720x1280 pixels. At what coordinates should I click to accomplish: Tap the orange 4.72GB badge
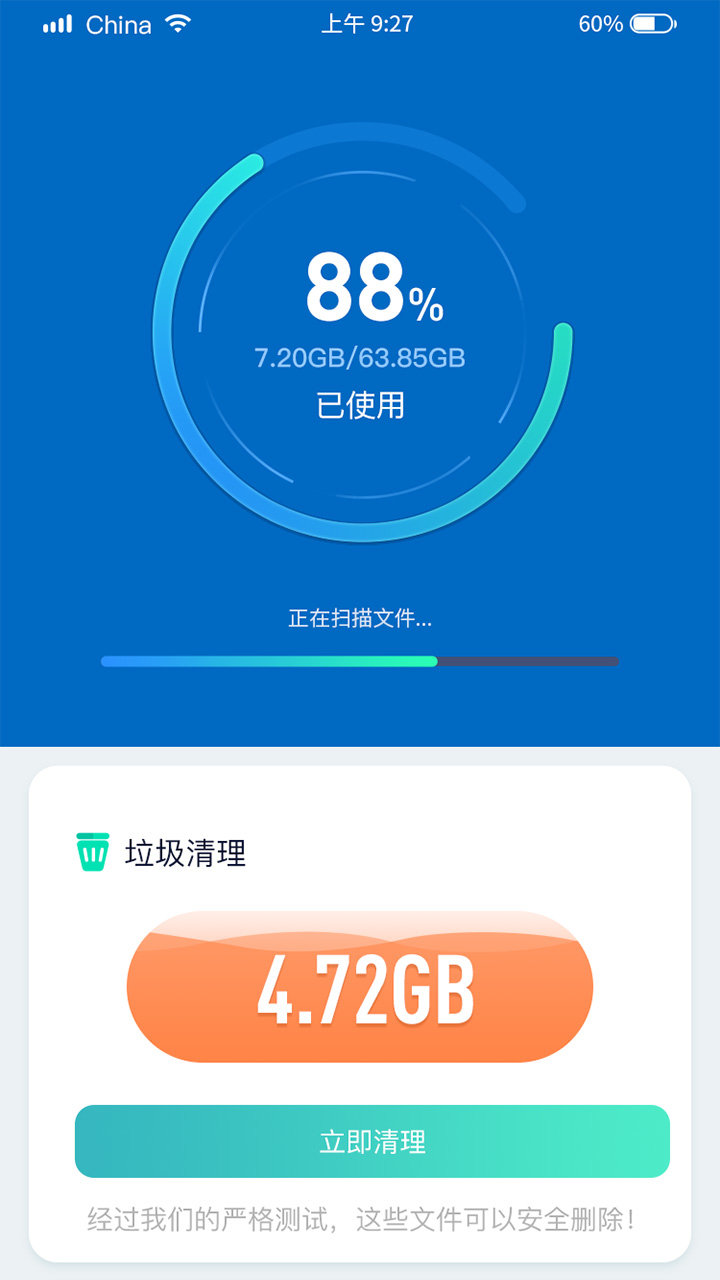pyautogui.click(x=362, y=986)
